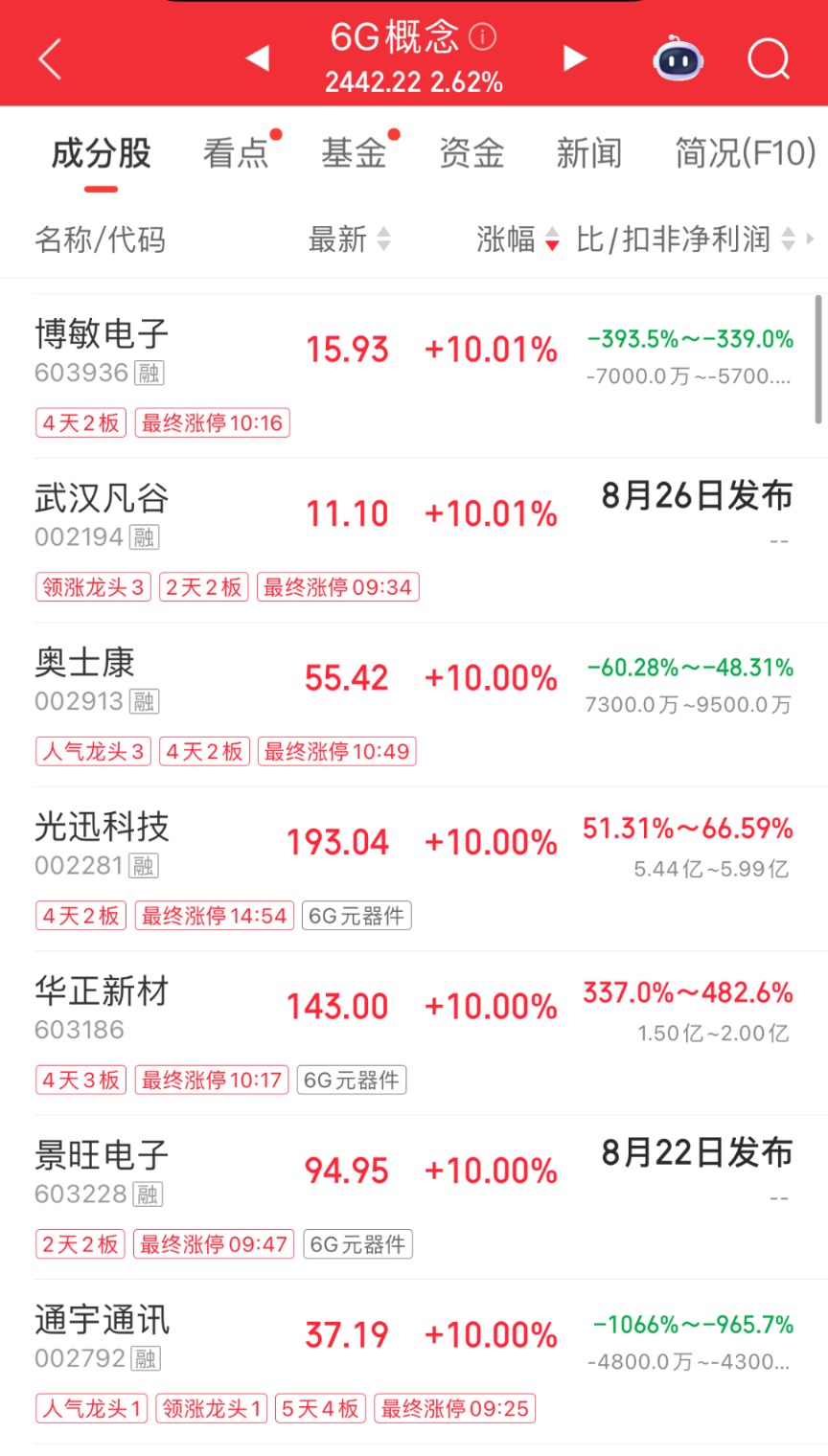
Task: Open stock 武汉凡谷 002194
Action: click(414, 540)
